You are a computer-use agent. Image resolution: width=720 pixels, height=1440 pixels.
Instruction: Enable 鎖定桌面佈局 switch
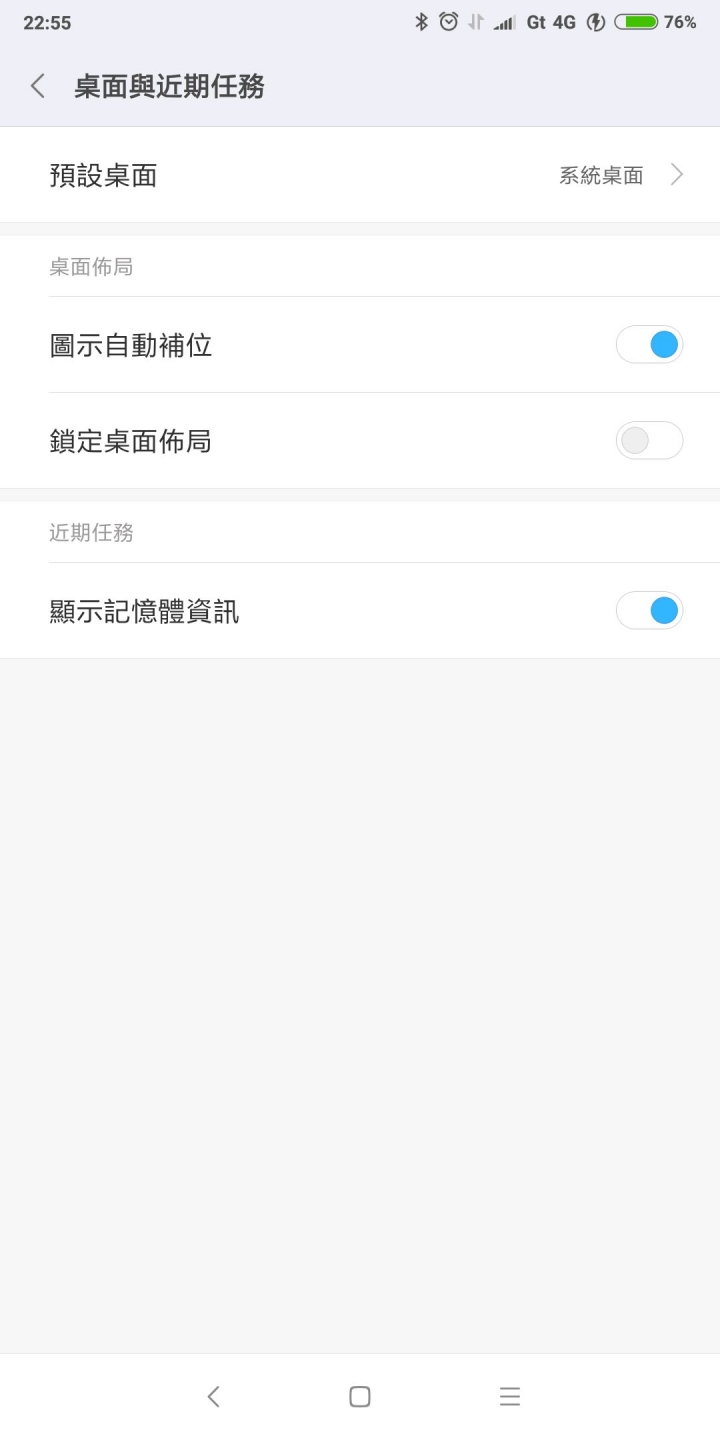[649, 441]
